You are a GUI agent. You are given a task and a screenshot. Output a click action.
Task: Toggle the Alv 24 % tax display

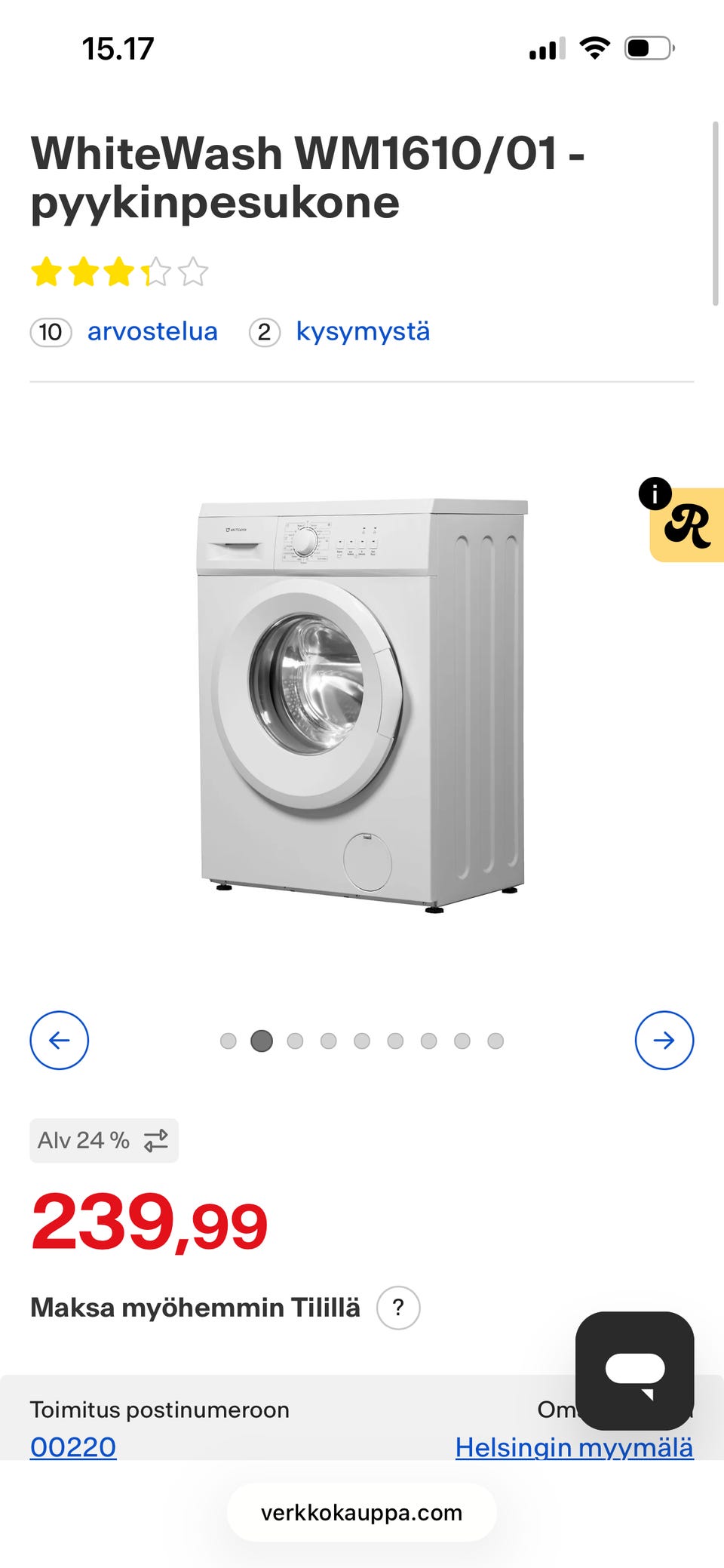pyautogui.click(x=104, y=1139)
